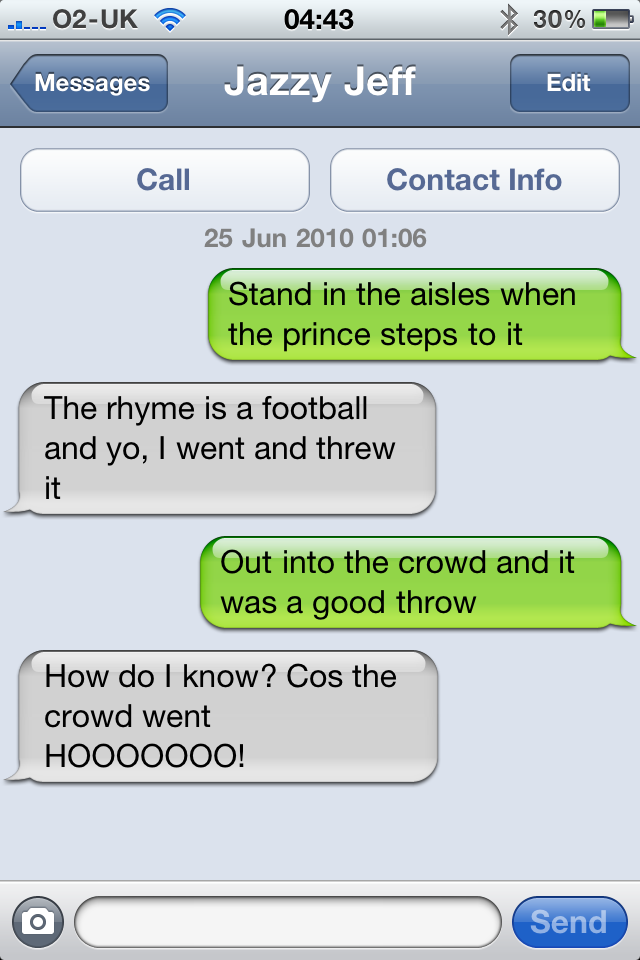
Task: Open the camera attachment icon
Action: tap(37, 921)
